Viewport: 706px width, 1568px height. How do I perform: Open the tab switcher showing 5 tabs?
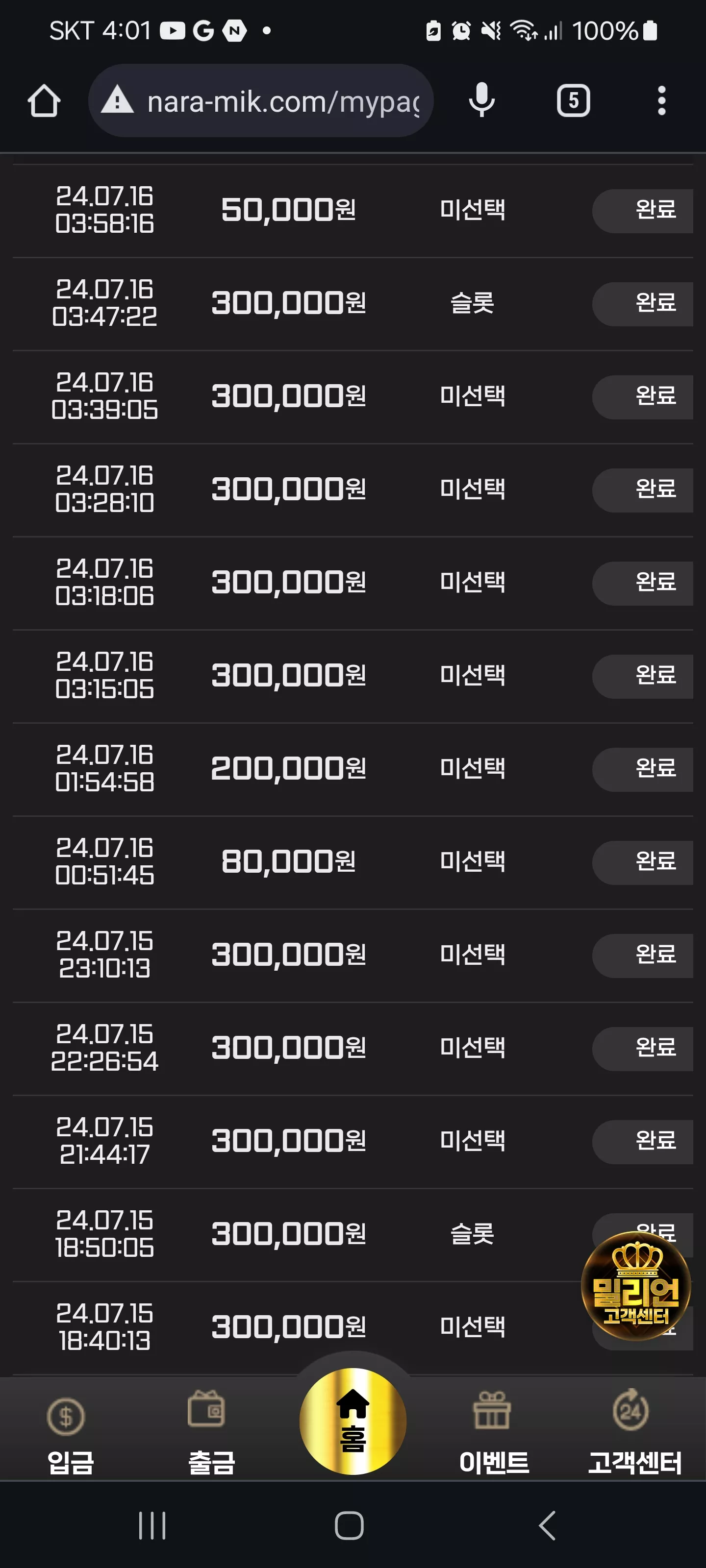[x=573, y=100]
